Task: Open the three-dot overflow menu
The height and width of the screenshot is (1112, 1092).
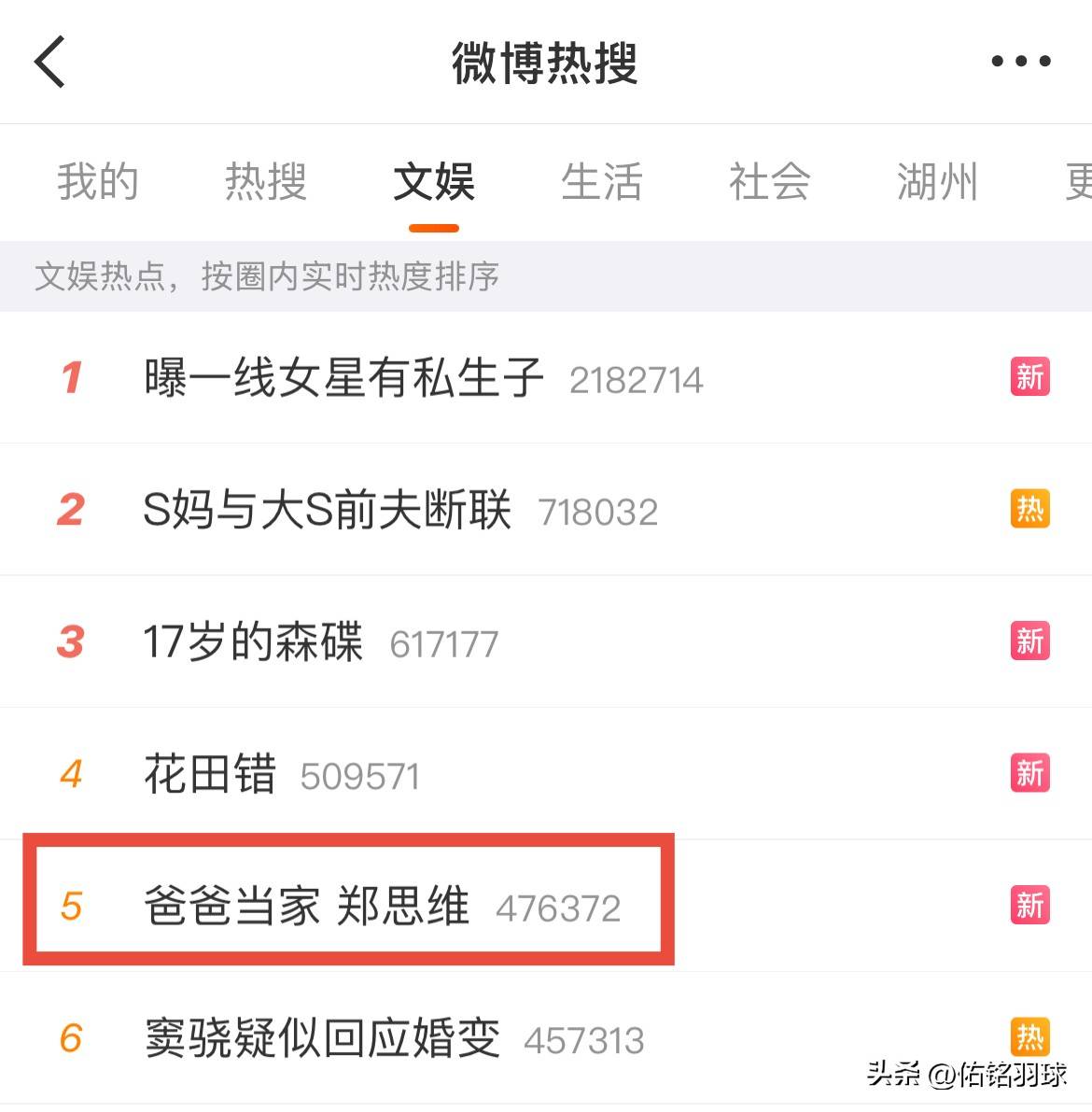Action: 1020,62
